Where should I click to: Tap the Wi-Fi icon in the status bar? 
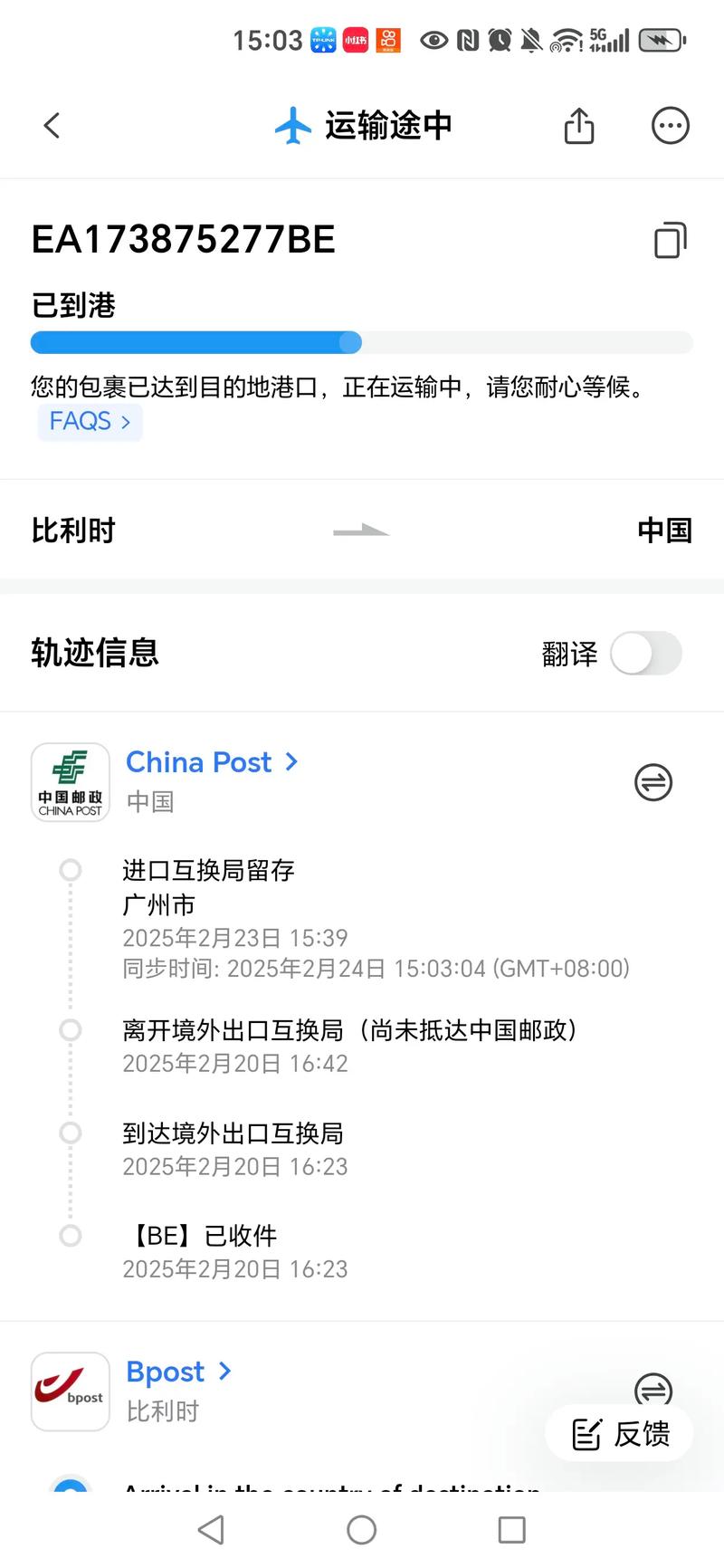(567, 41)
